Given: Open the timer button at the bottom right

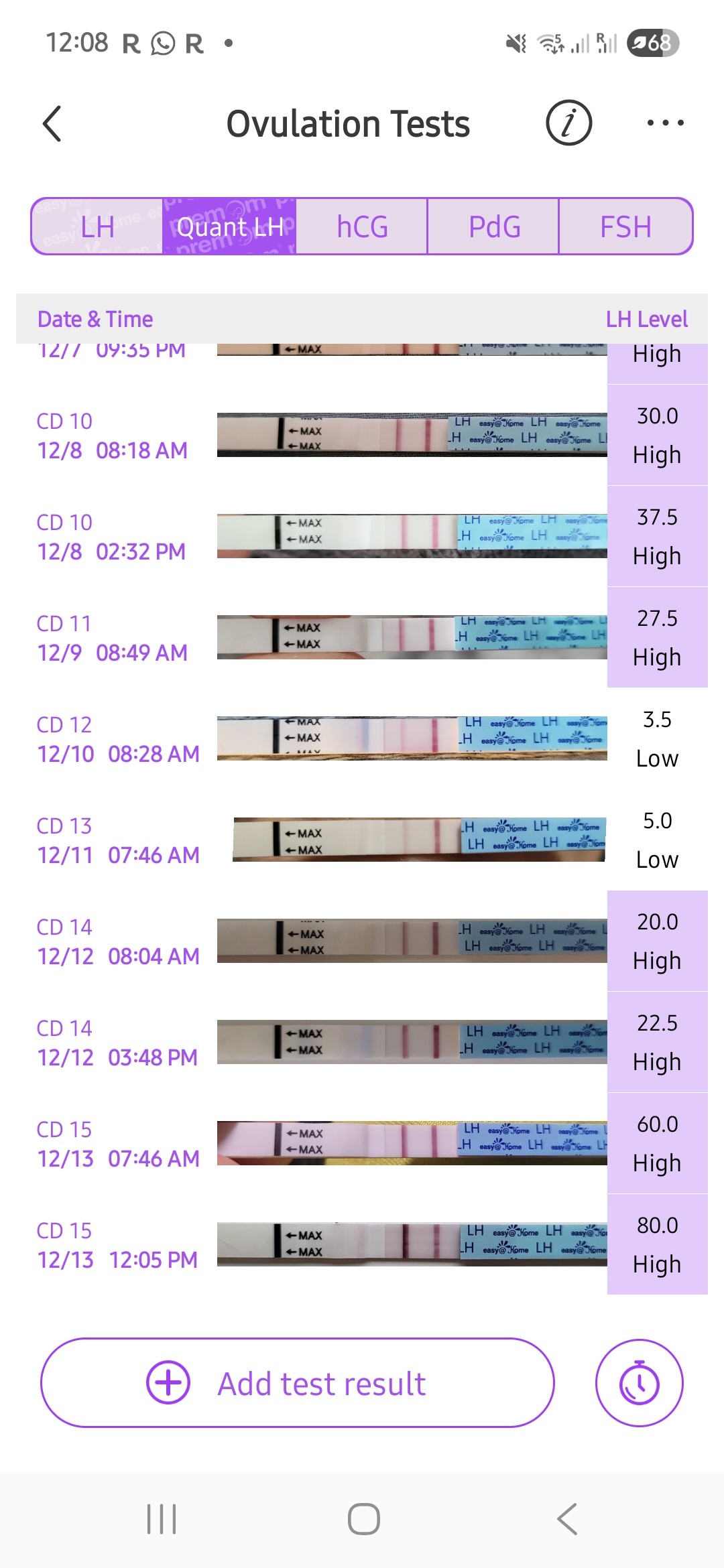Looking at the screenshot, I should click(639, 1383).
